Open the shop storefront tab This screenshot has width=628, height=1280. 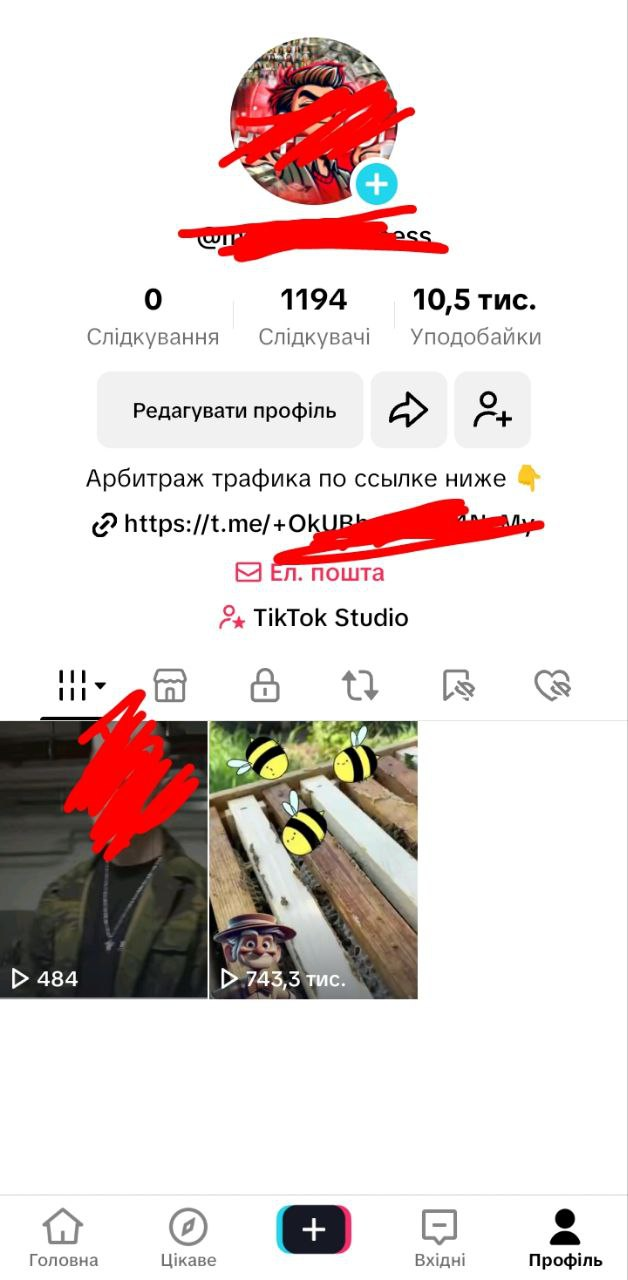tap(170, 686)
